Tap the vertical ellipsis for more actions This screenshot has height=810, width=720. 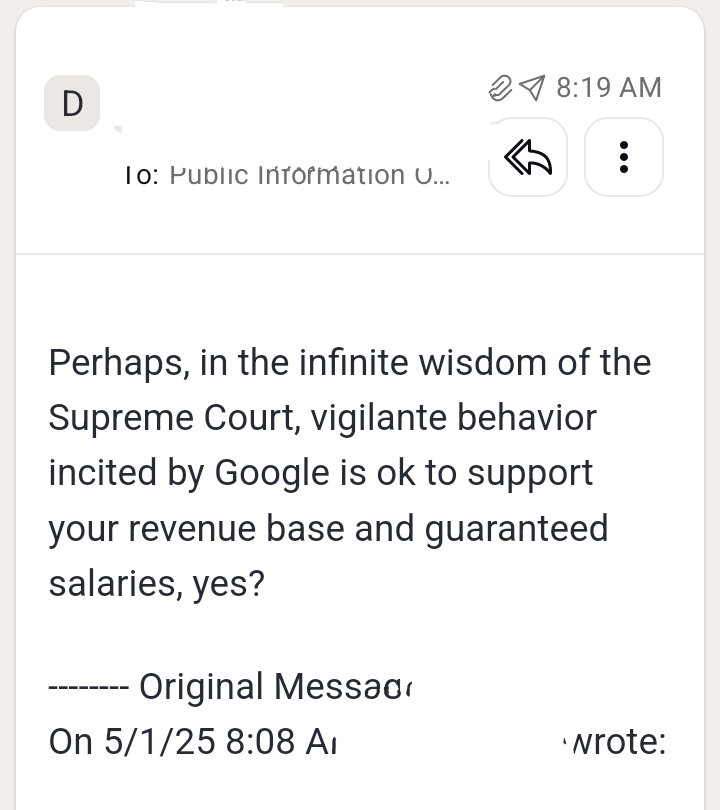[624, 157]
